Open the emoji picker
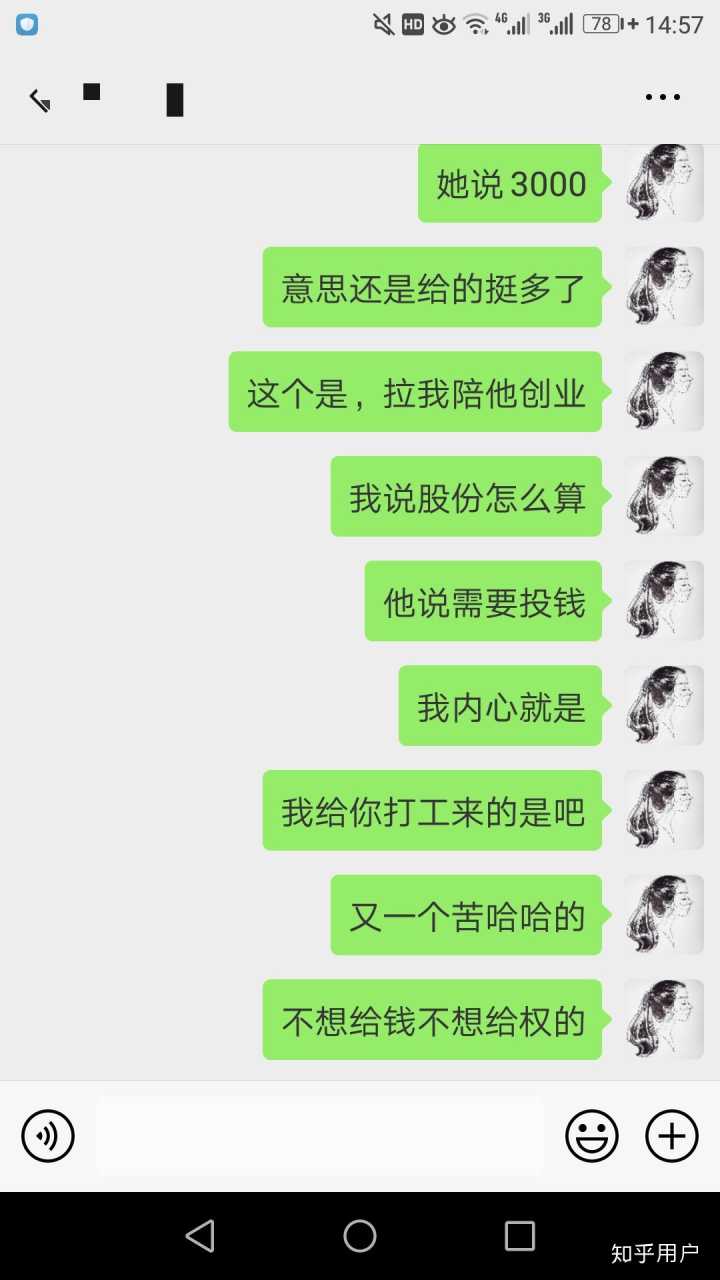 pyautogui.click(x=592, y=1136)
